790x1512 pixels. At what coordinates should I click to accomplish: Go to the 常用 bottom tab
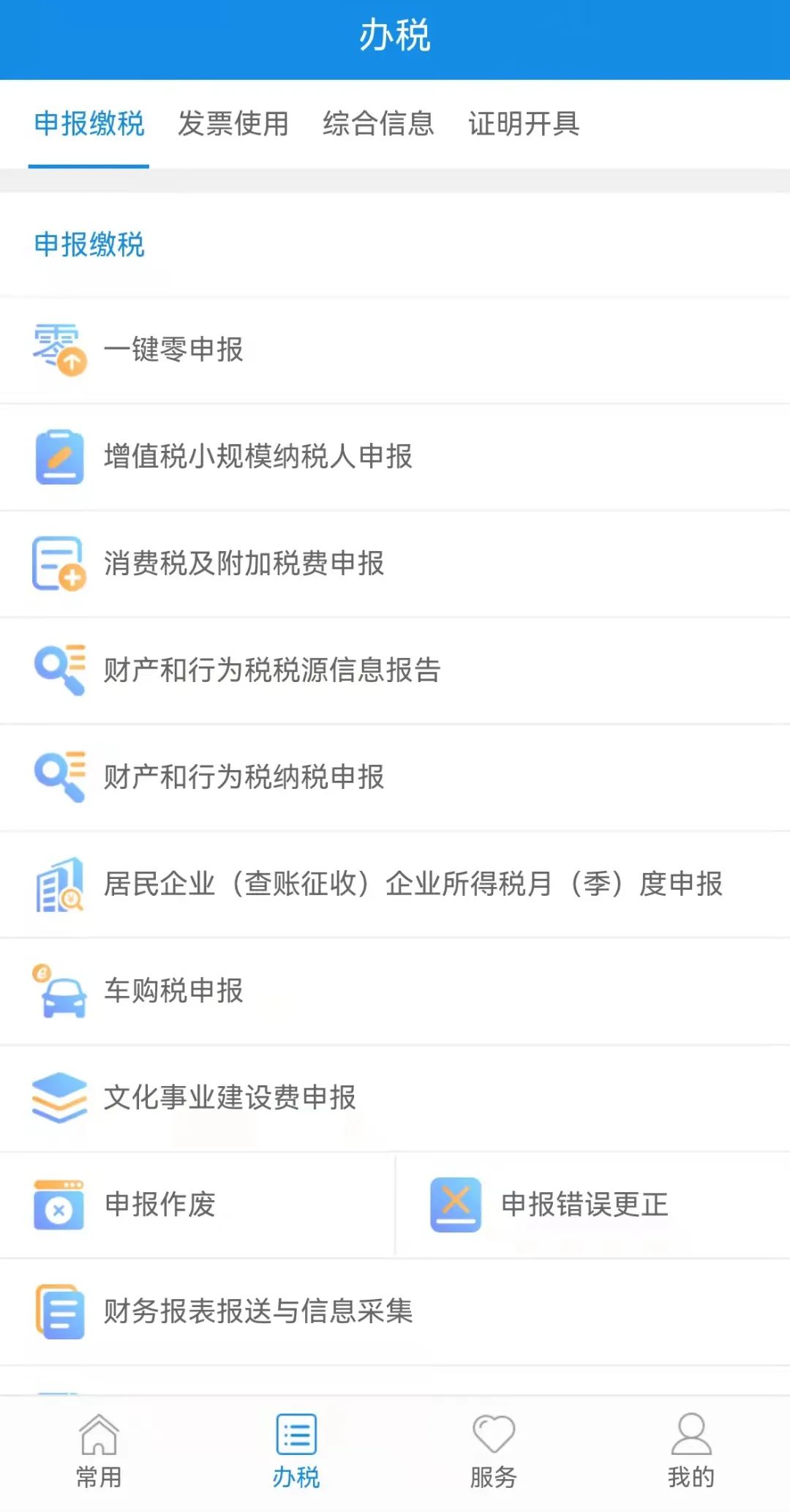point(99,1452)
